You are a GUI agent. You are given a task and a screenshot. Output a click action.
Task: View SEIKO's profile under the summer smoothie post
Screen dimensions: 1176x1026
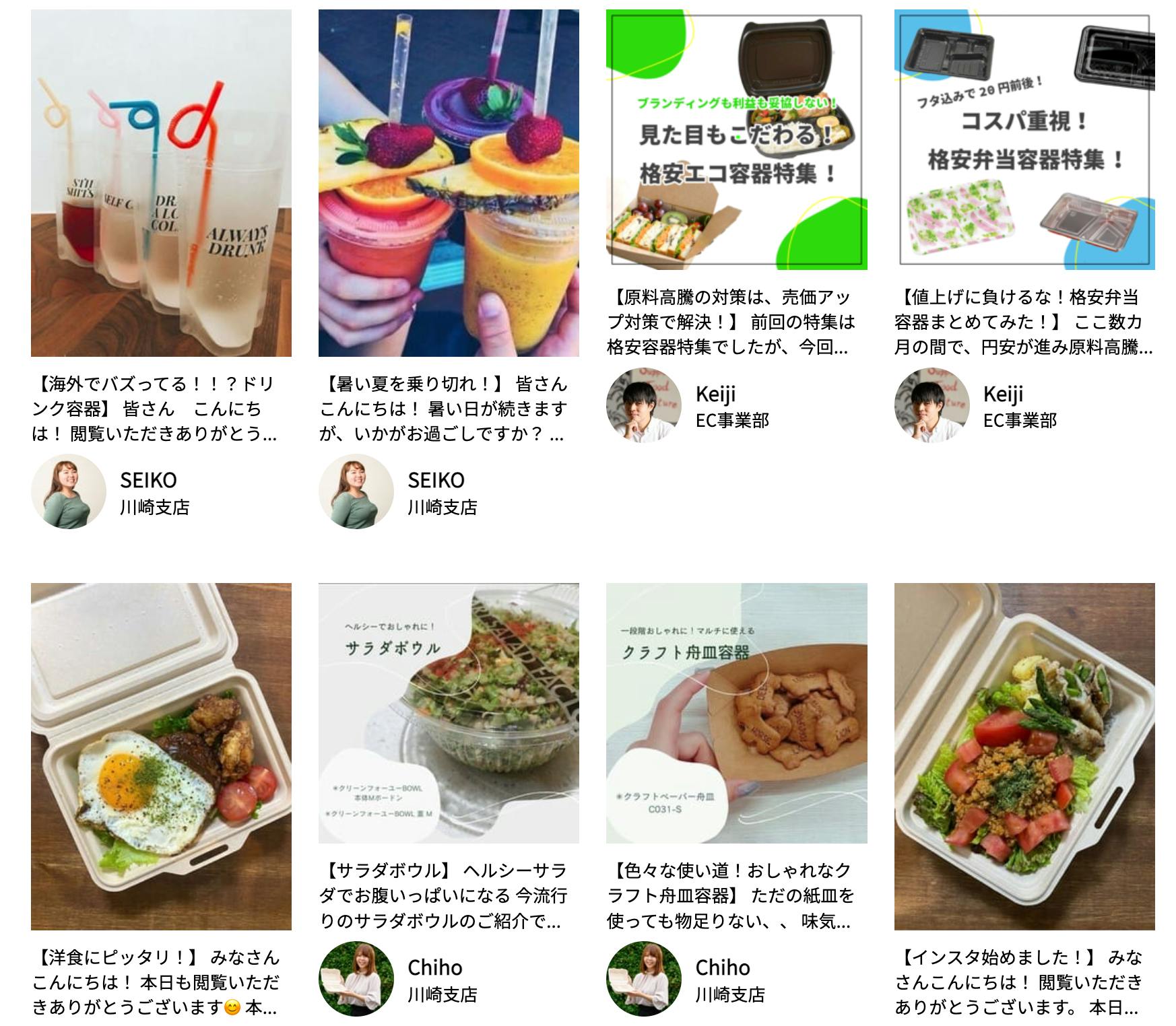click(356, 491)
